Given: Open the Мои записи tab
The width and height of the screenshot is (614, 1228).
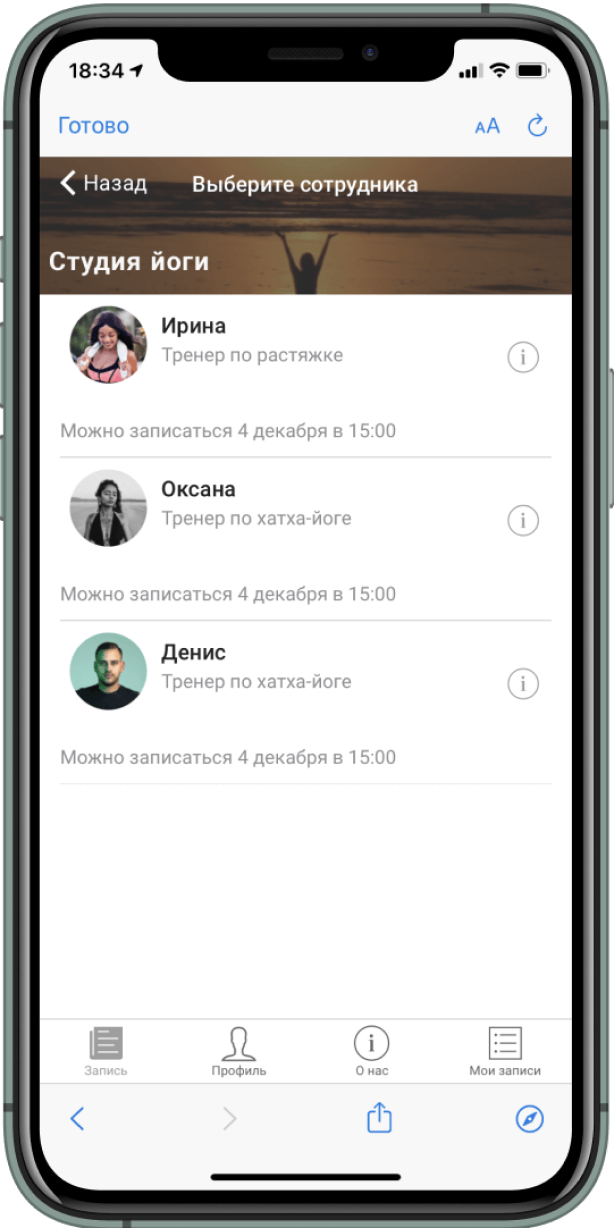Looking at the screenshot, I should (505, 1051).
